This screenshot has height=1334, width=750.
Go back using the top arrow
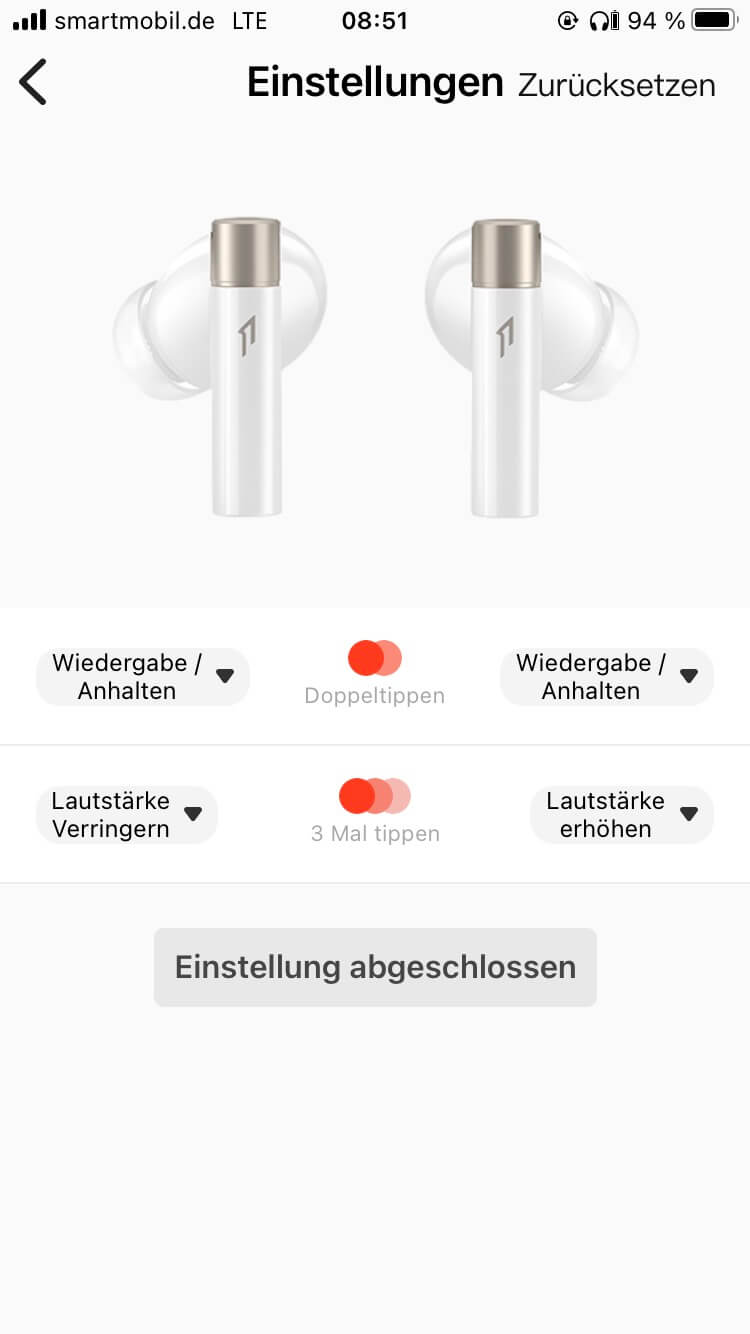33,82
